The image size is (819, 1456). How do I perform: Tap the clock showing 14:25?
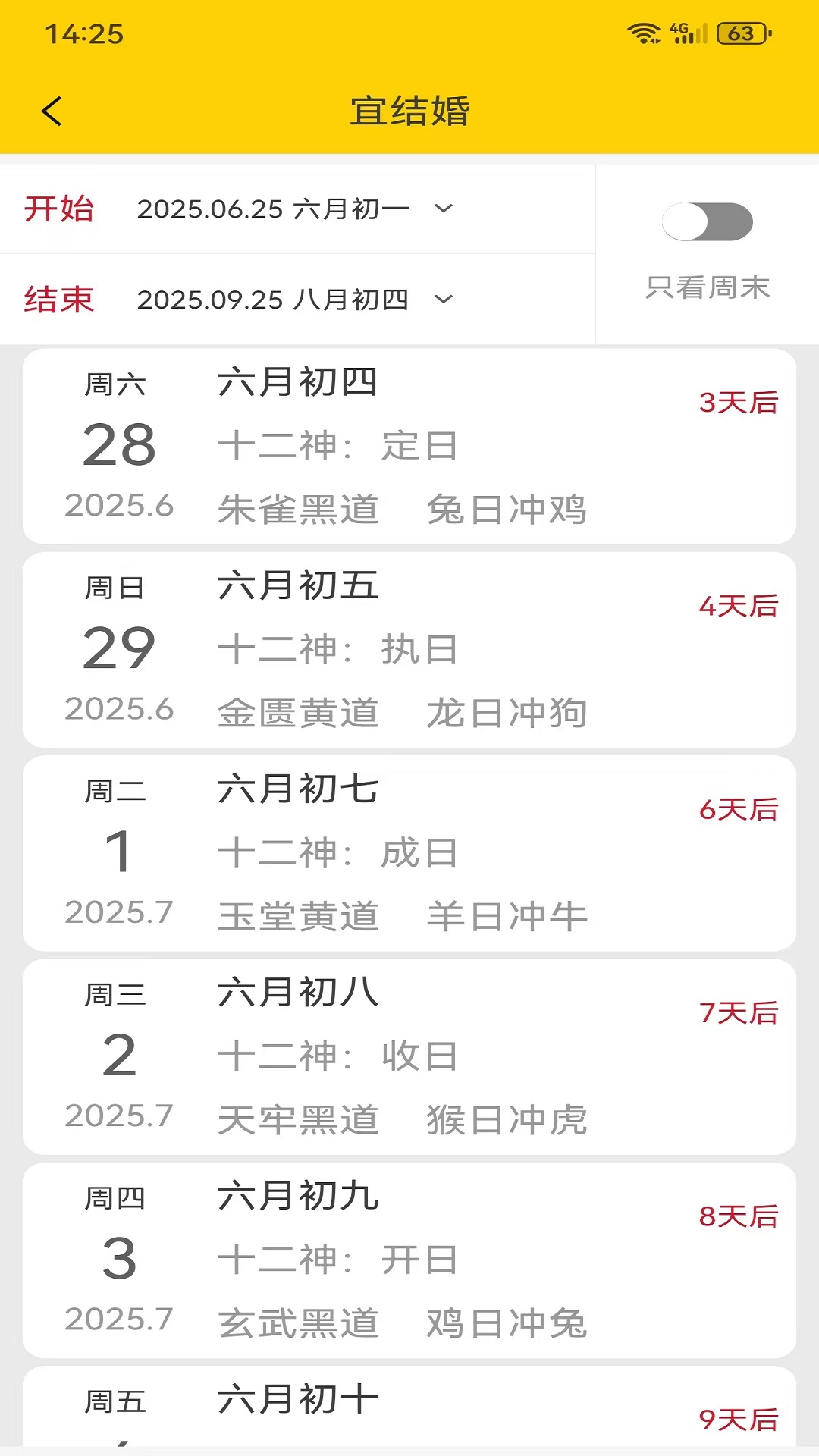(85, 33)
